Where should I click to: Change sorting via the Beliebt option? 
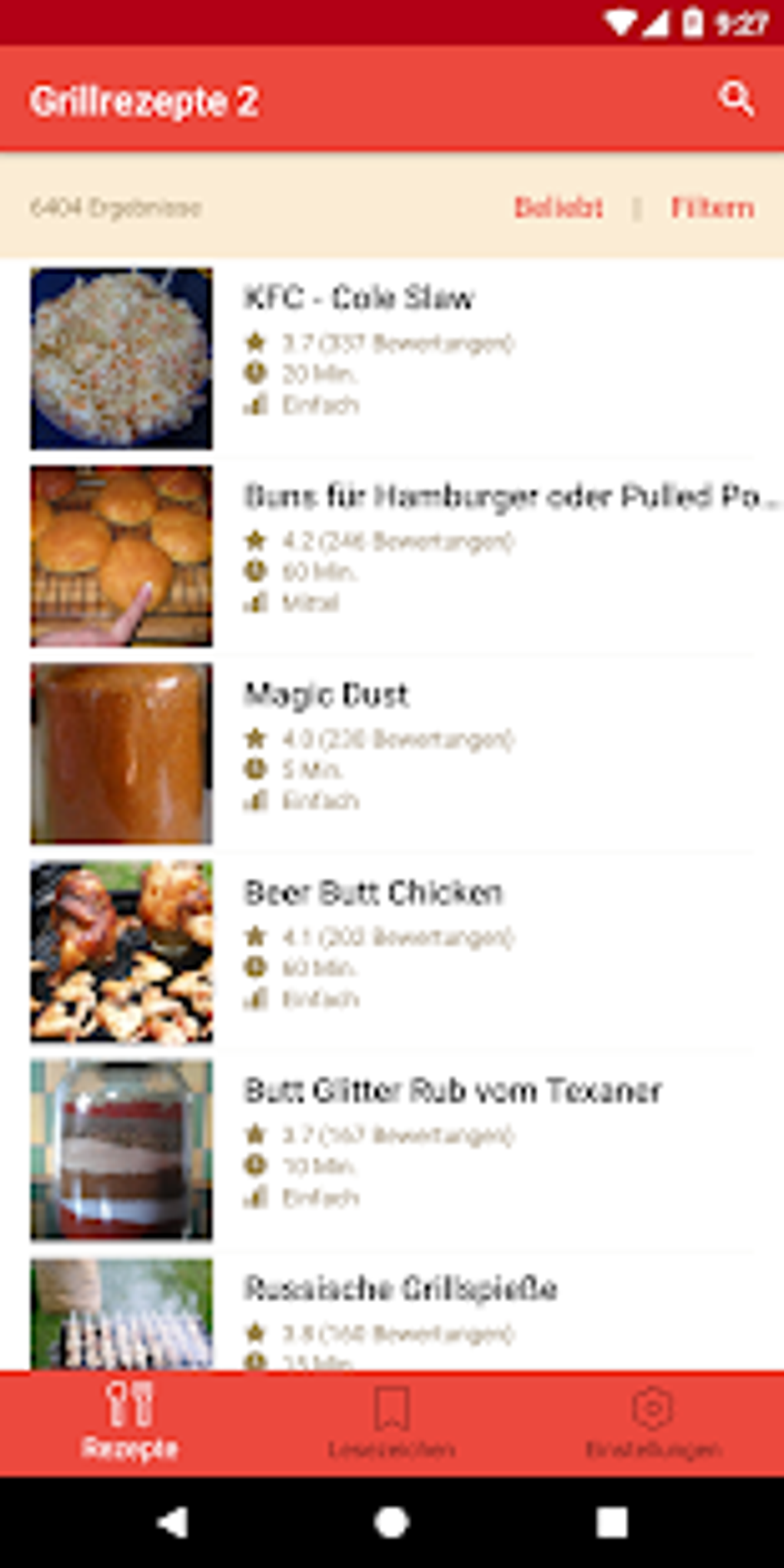558,208
